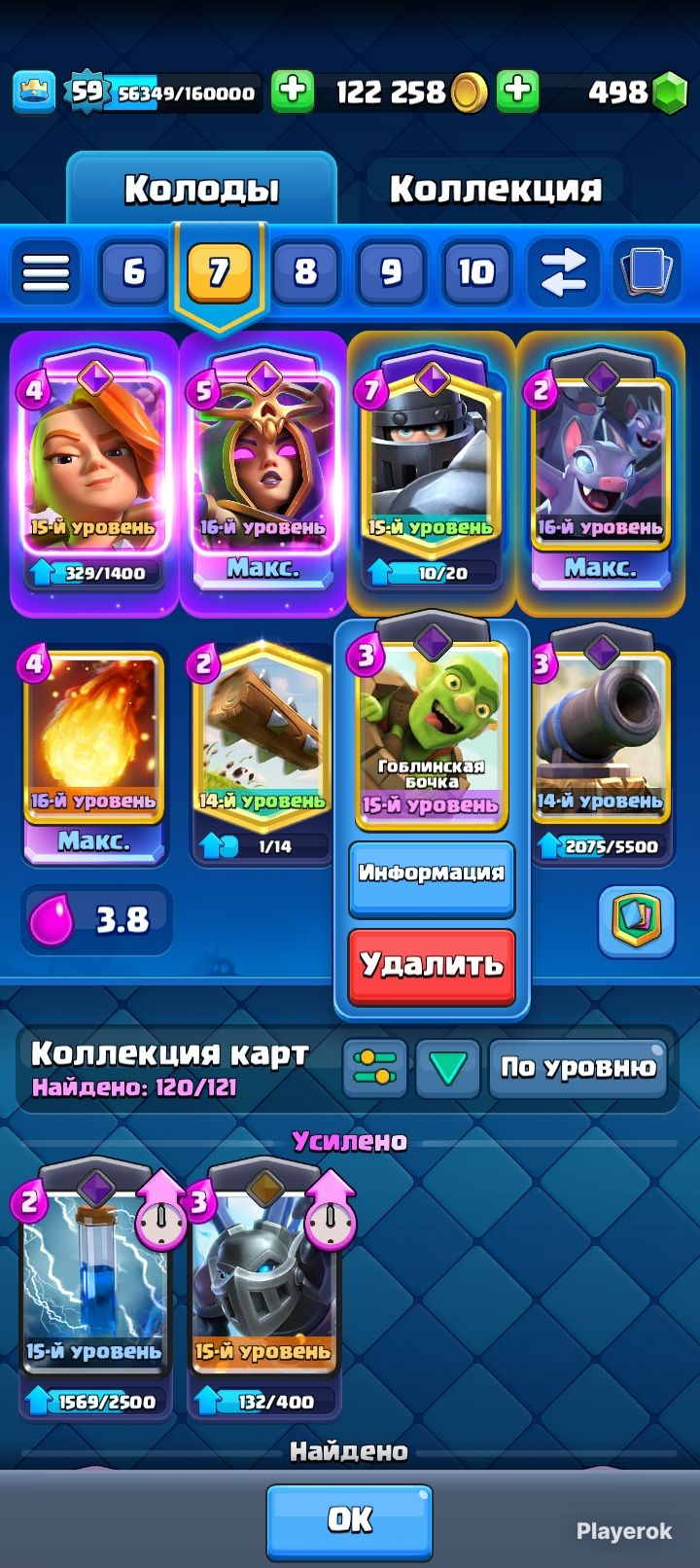Tap the swap arrows deck button
Image resolution: width=700 pixels, height=1568 pixels.
(x=563, y=272)
